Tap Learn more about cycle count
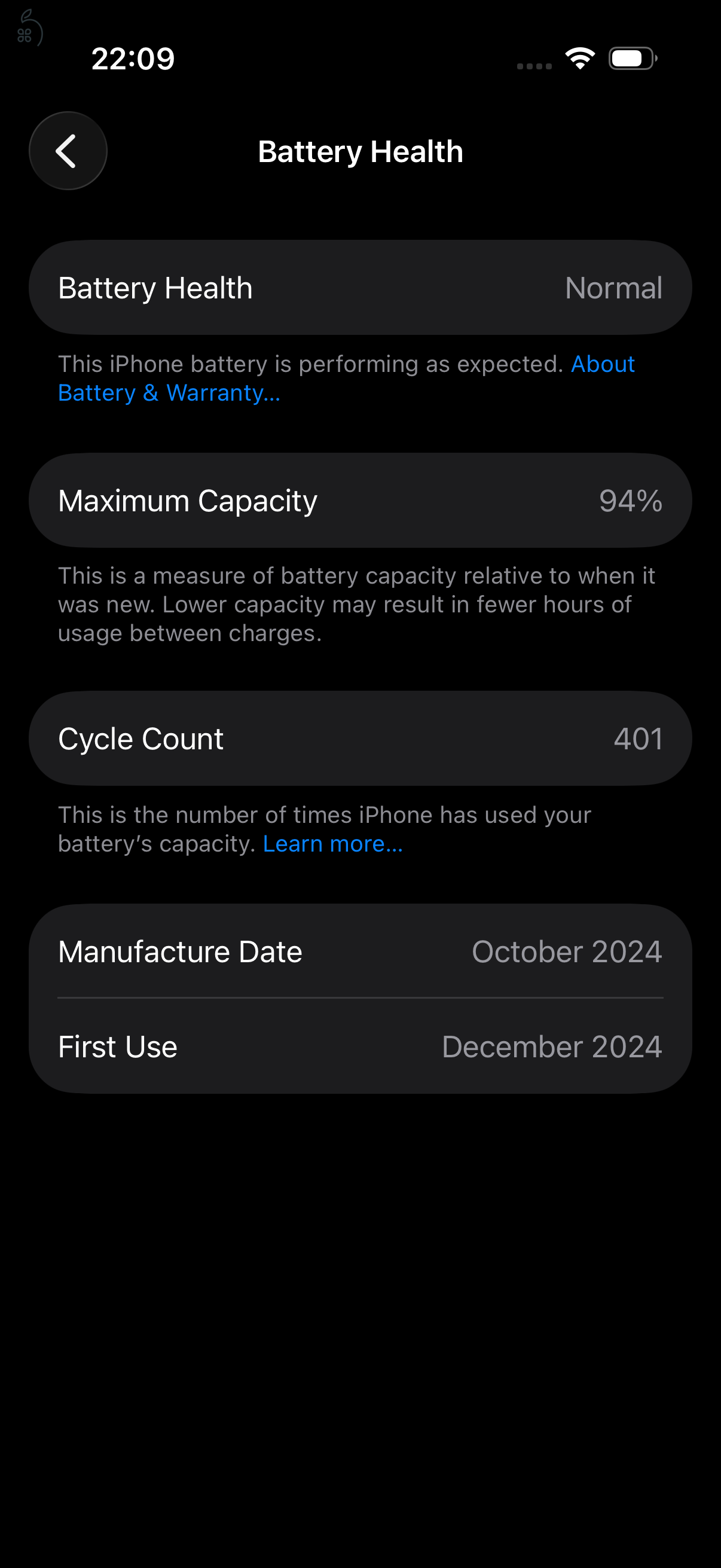 point(333,843)
